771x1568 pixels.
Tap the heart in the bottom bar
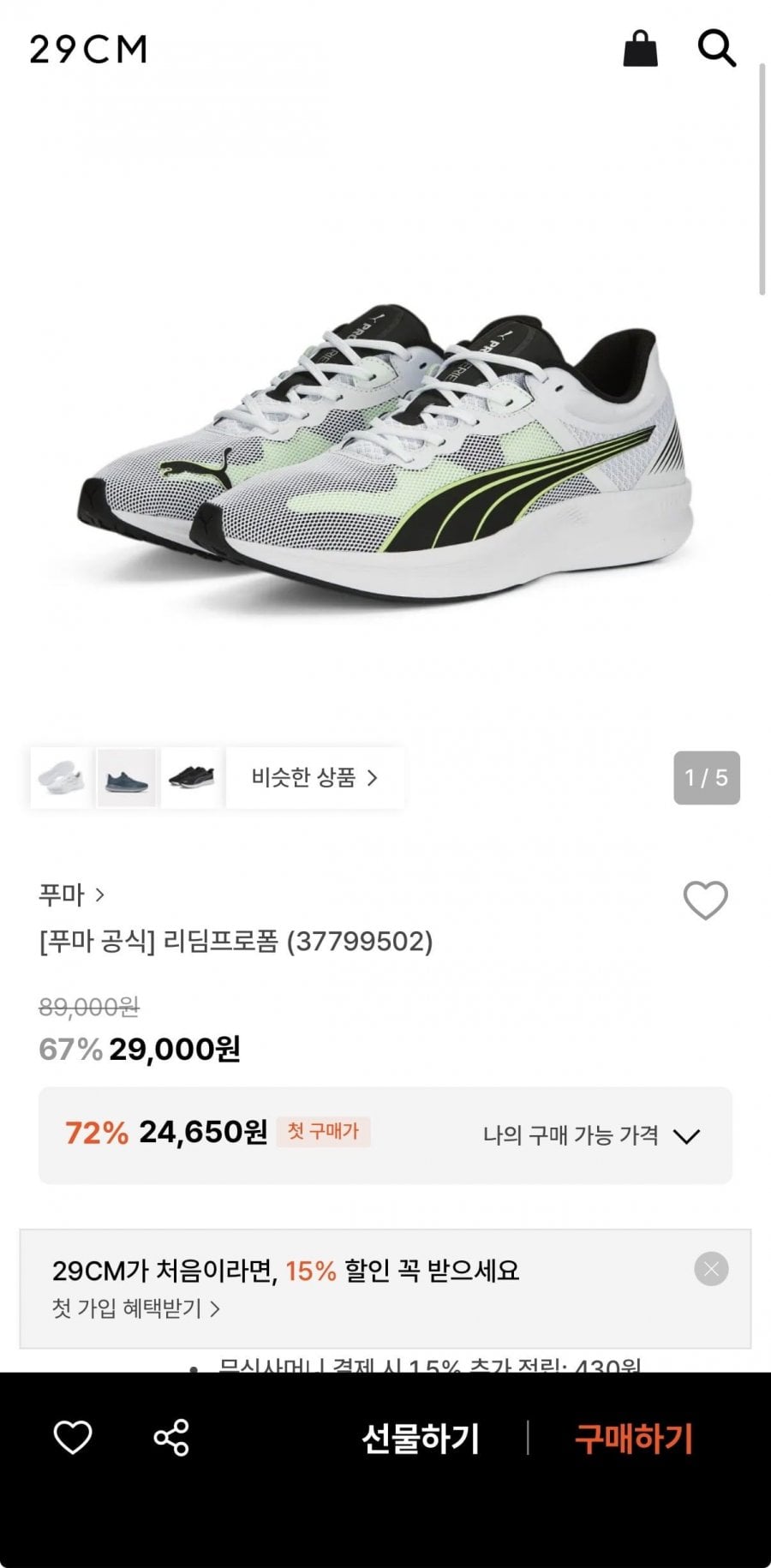[73, 1437]
